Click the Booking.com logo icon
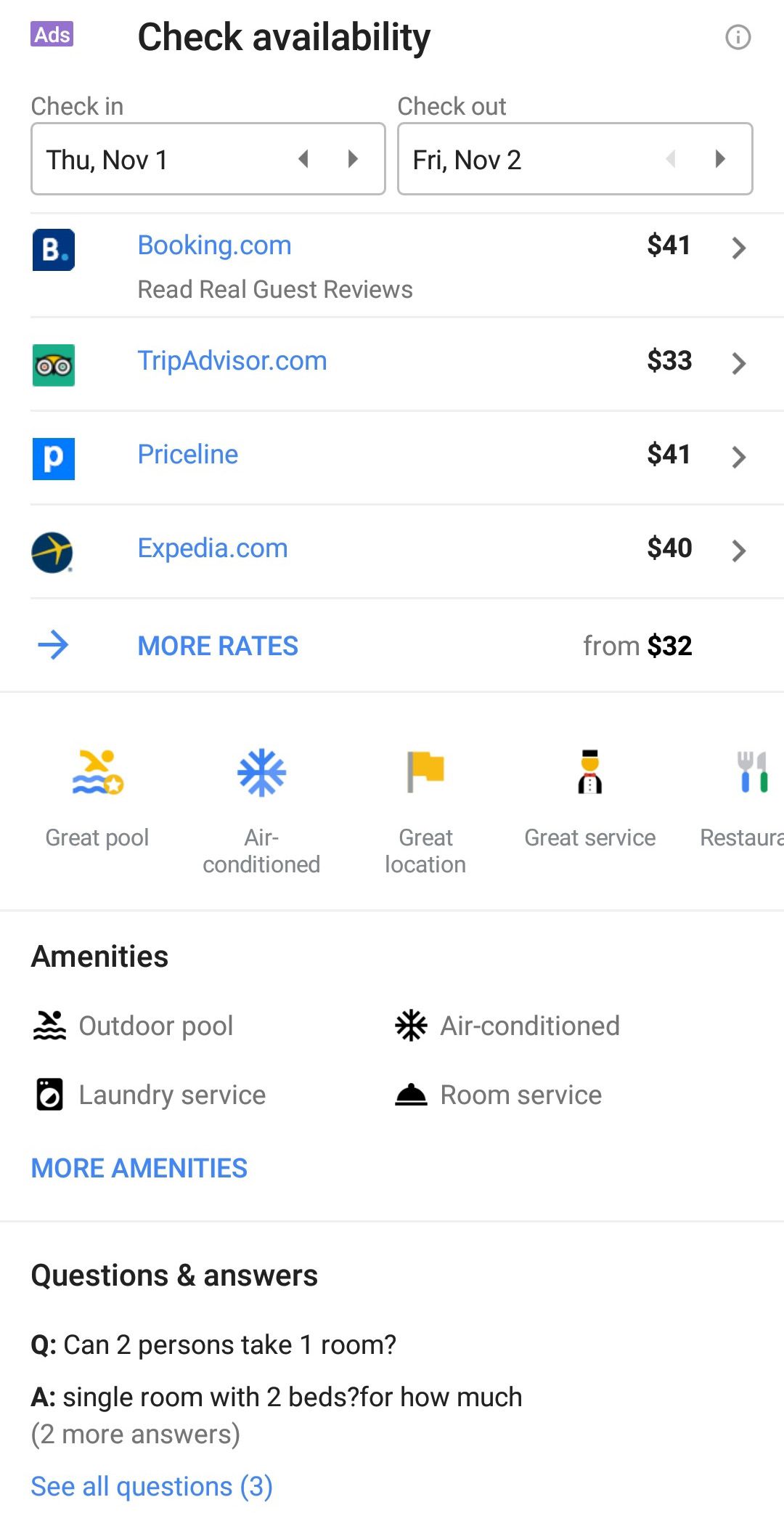This screenshot has height=1513, width=784. pos(54,251)
